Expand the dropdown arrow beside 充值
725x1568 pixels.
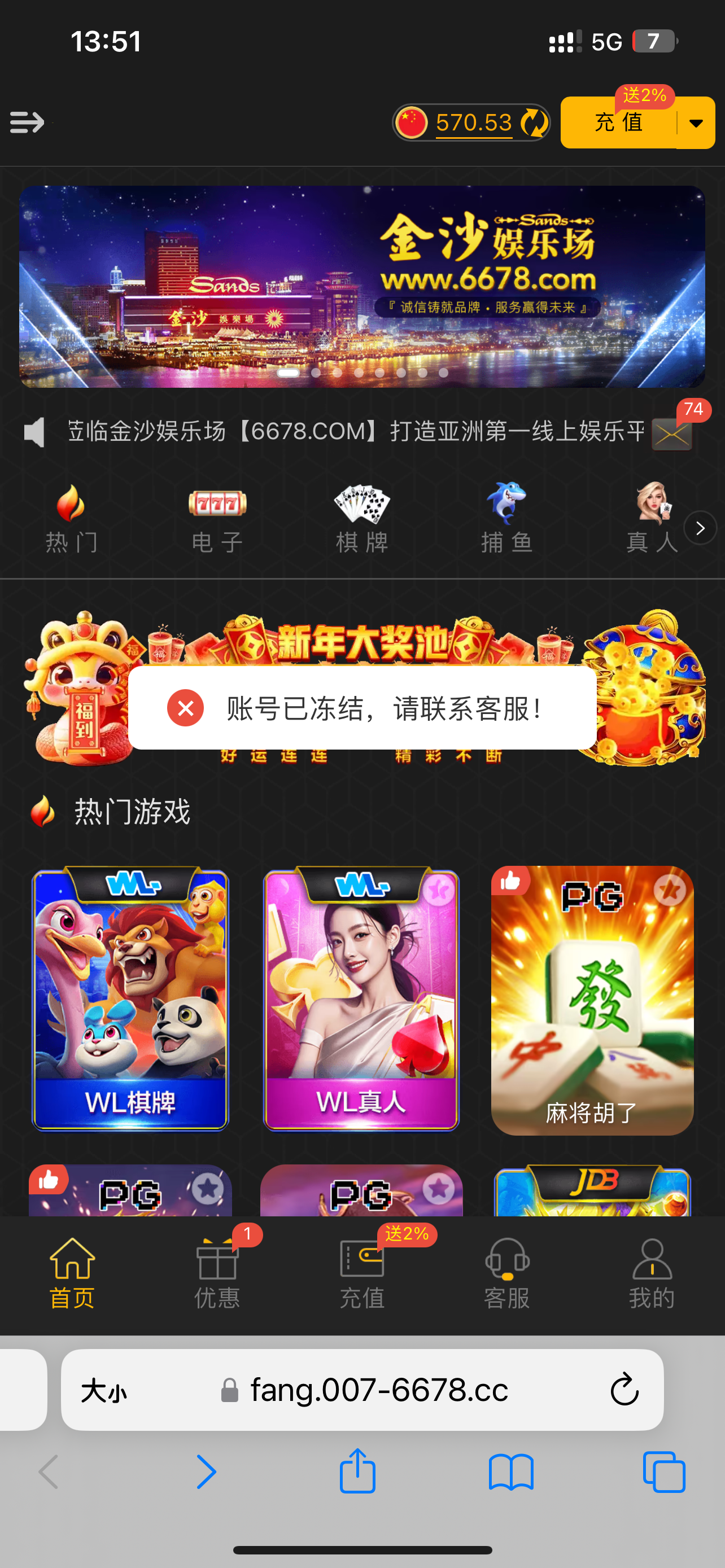[696, 124]
